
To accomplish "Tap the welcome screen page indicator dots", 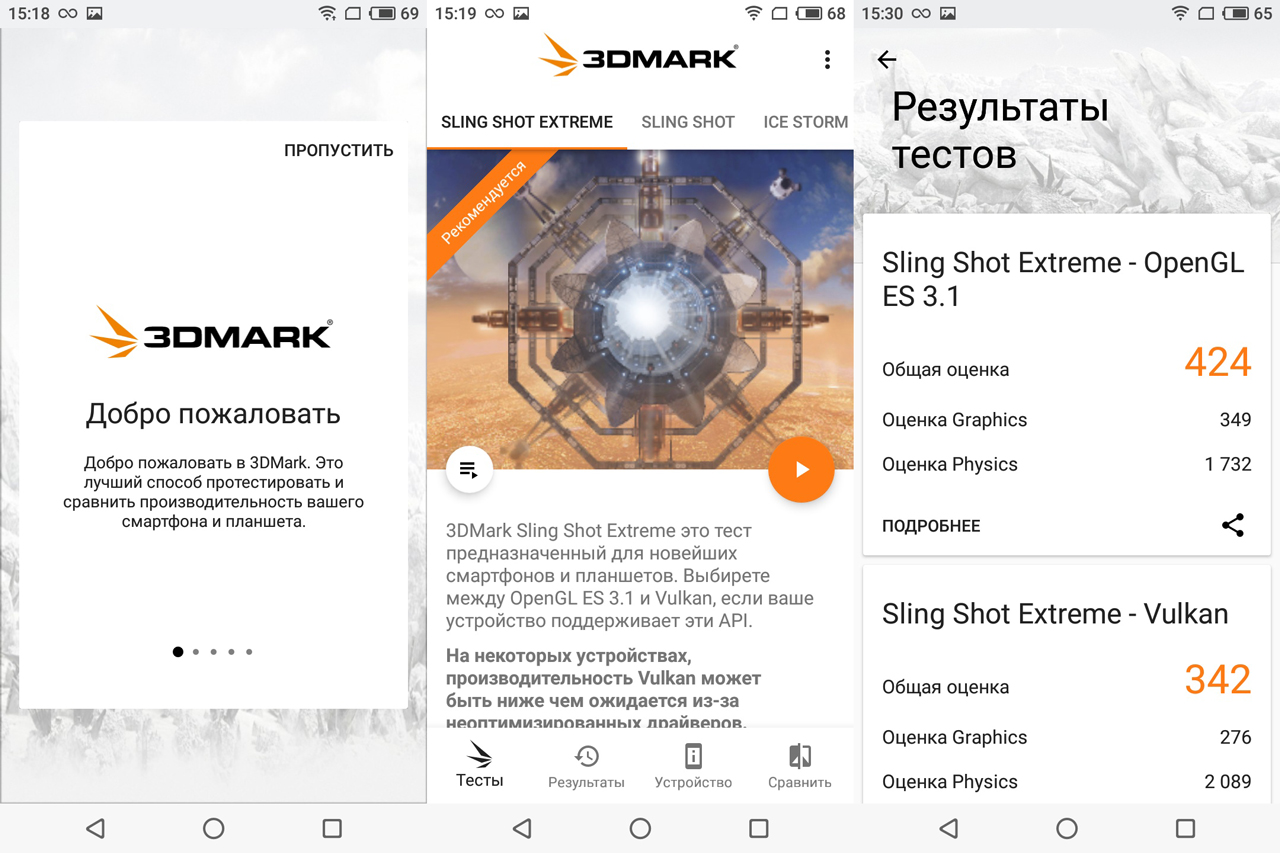I will tap(213, 652).
